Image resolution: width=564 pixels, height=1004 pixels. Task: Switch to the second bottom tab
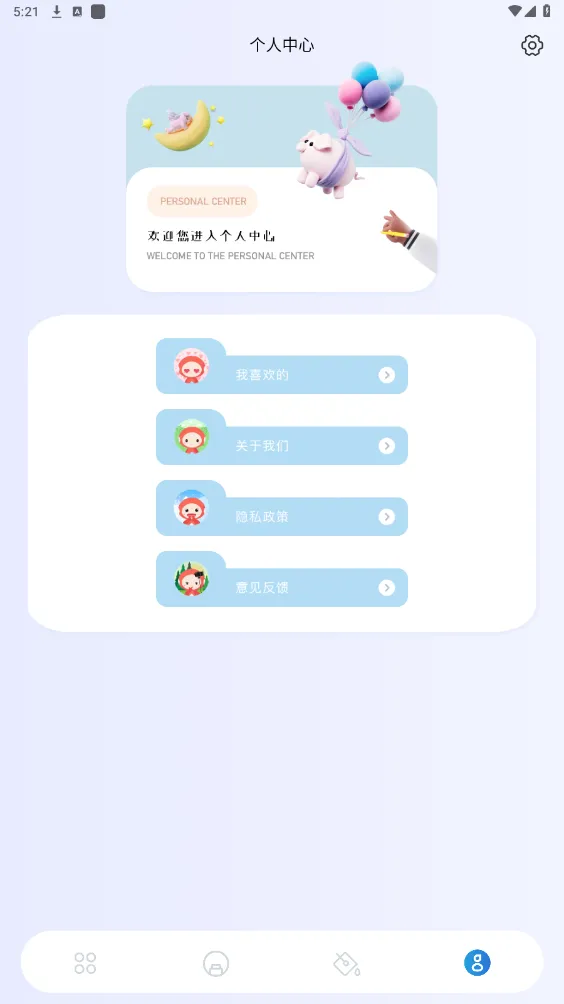tap(216, 963)
